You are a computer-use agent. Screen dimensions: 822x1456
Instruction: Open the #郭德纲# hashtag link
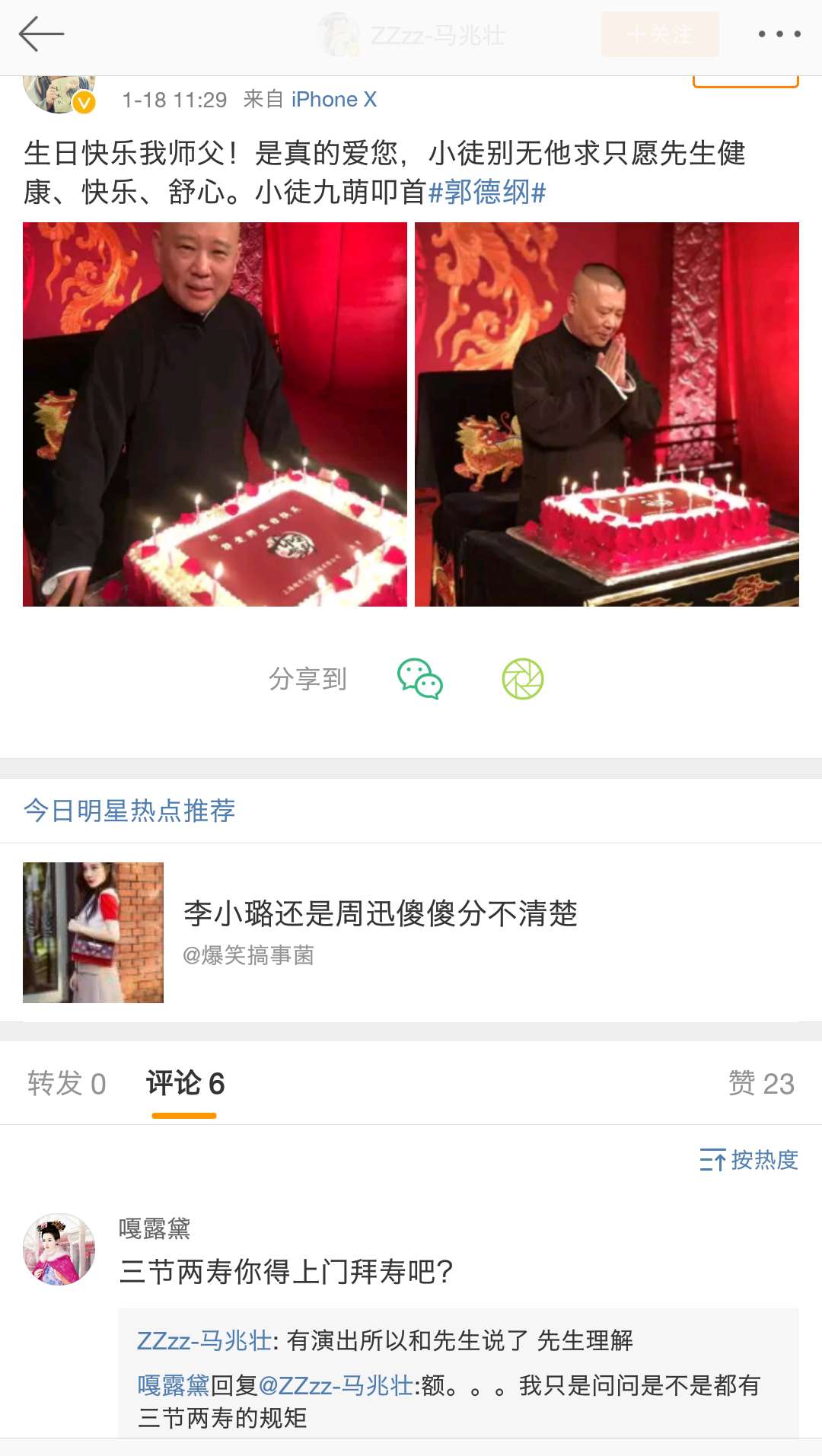488,194
